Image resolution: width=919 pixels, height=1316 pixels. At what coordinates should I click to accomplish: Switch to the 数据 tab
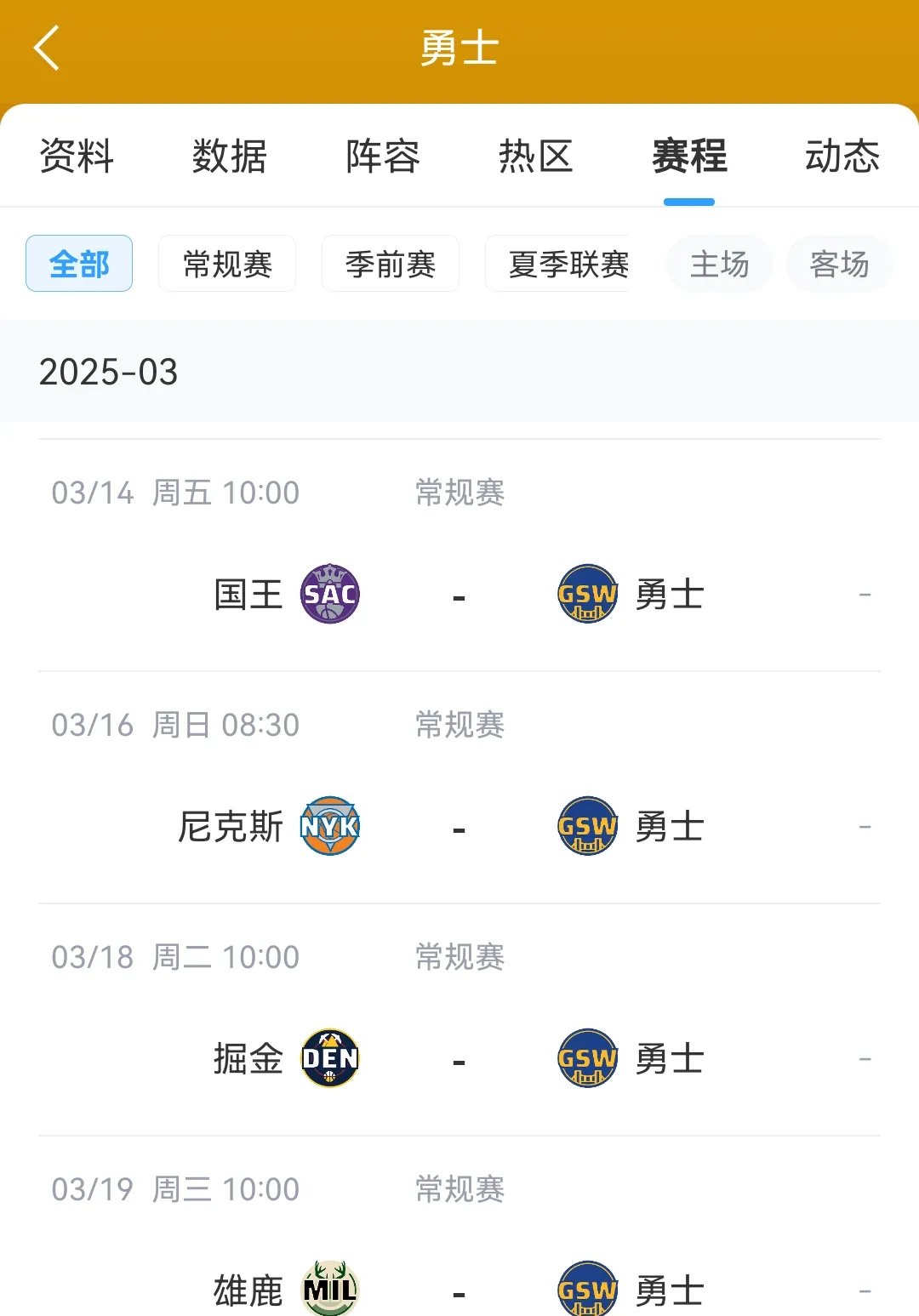(230, 157)
